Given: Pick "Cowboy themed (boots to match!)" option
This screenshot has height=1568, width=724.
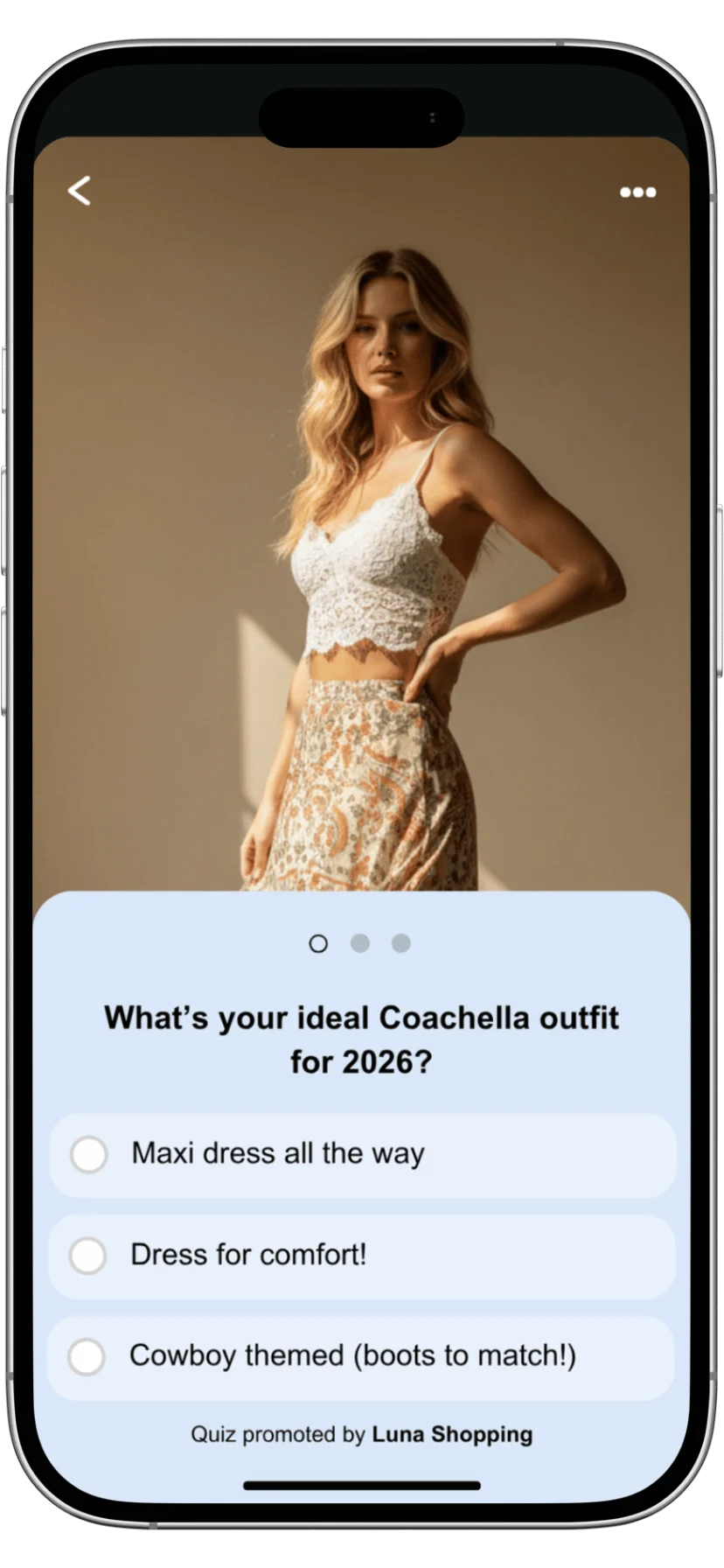Looking at the screenshot, I should click(x=87, y=1357).
